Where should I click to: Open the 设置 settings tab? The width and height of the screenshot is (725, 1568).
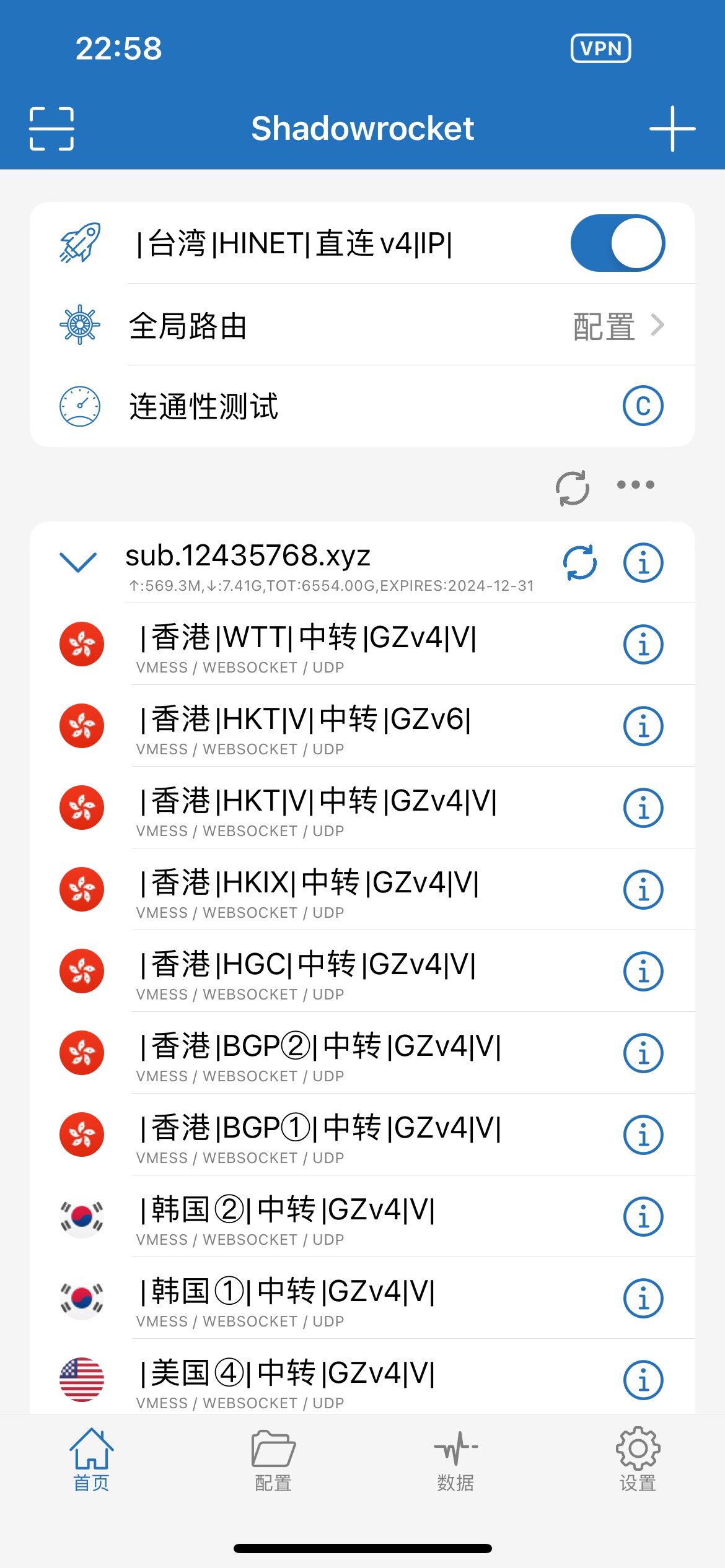[638, 1460]
